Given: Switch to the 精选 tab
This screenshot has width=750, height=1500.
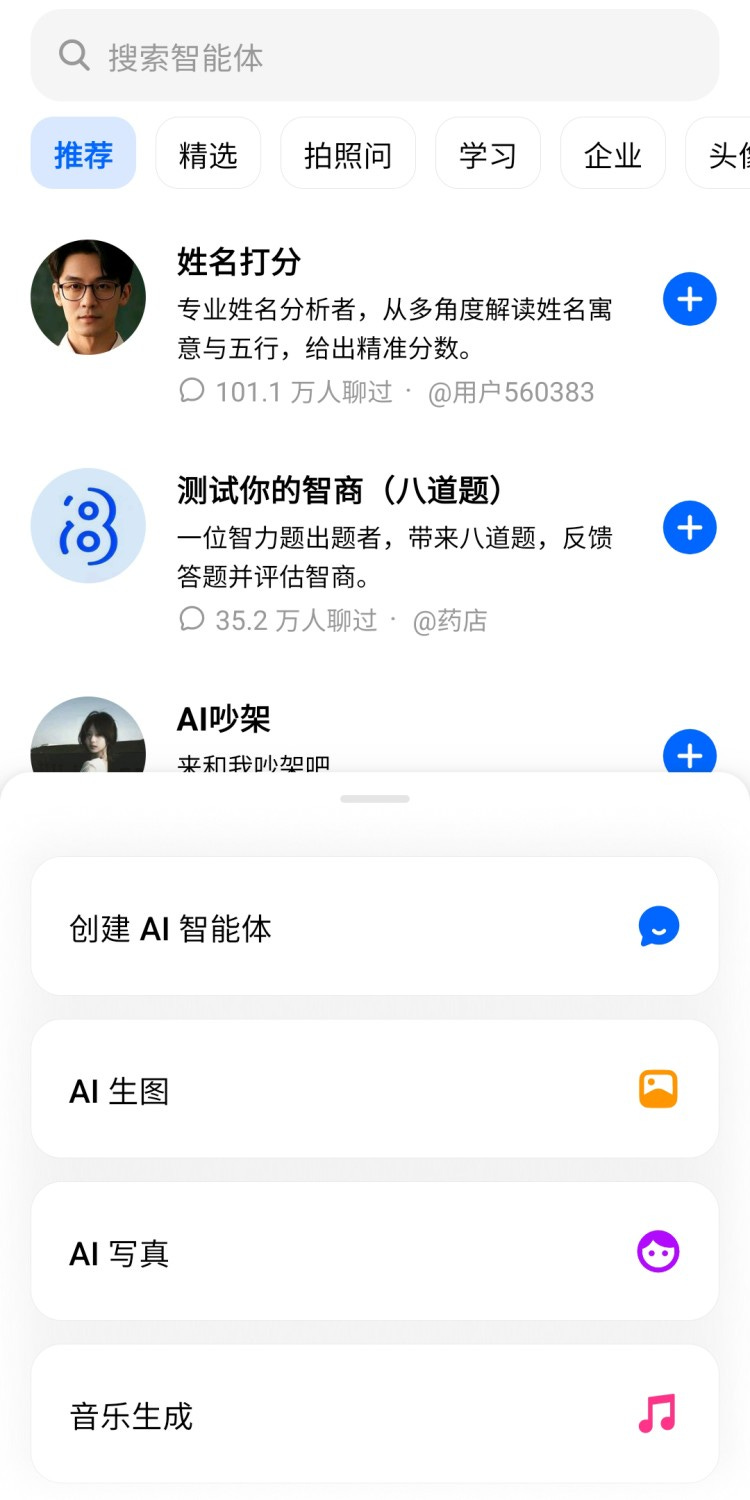Looking at the screenshot, I should coord(208,153).
